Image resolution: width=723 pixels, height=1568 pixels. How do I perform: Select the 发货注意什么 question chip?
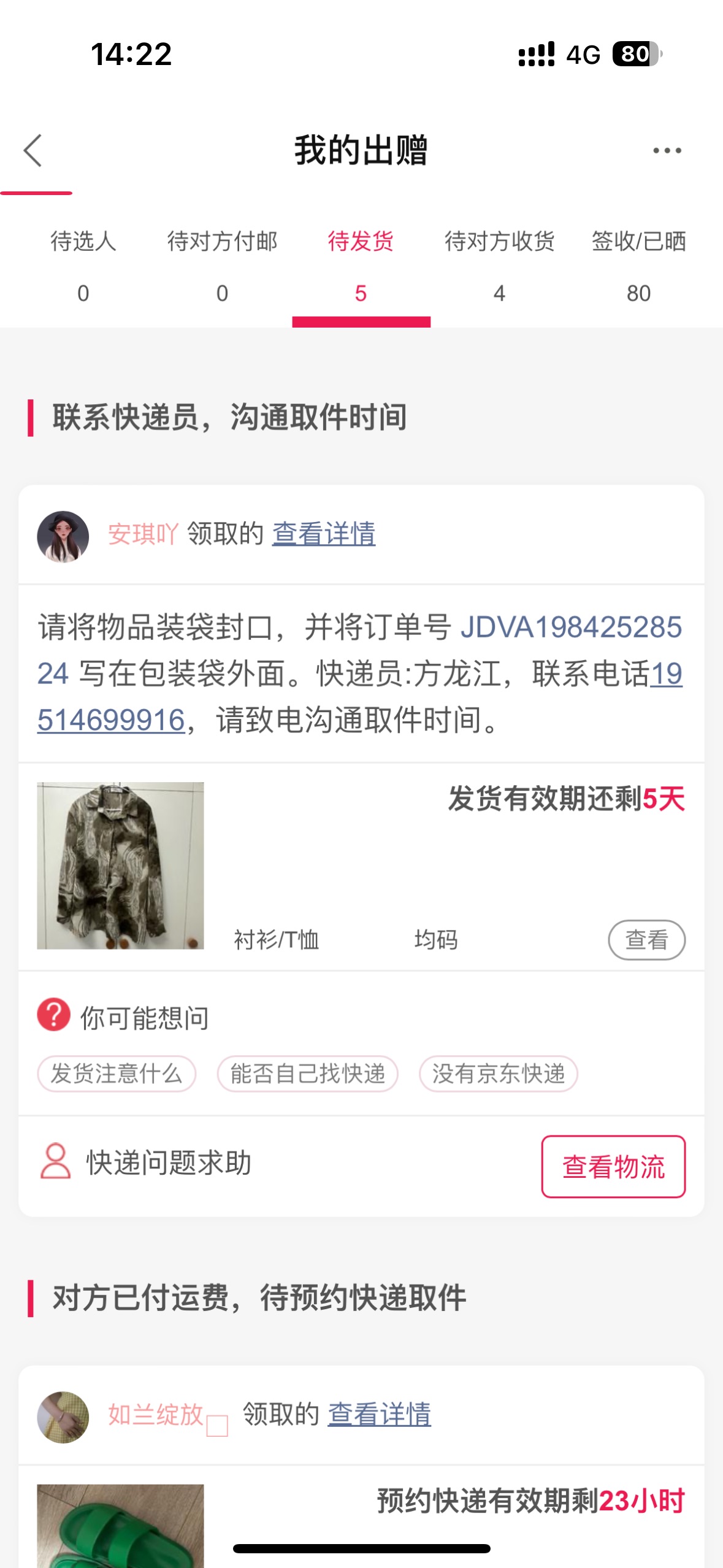[x=117, y=1074]
